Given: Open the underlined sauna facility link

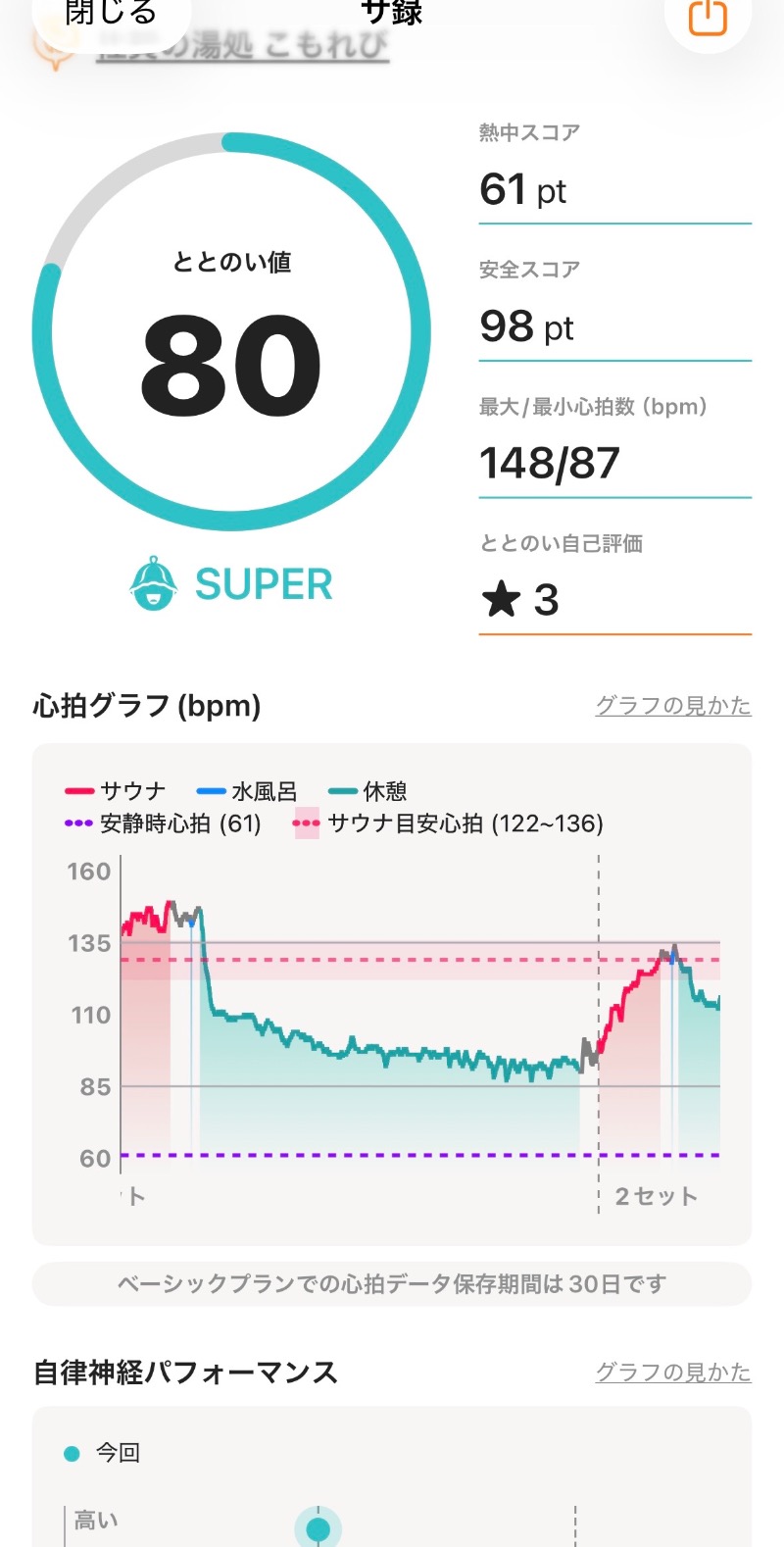Looking at the screenshot, I should pos(242,46).
